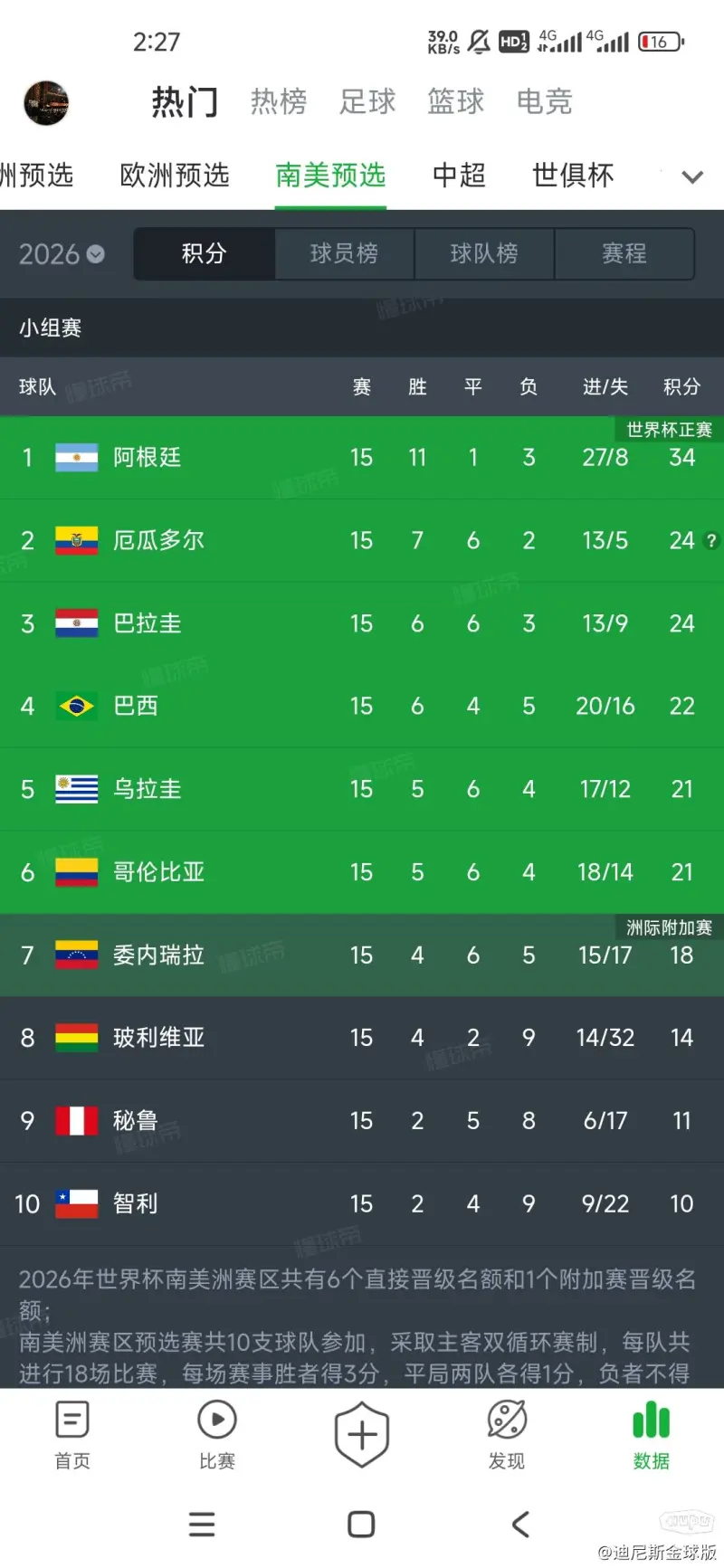Image resolution: width=724 pixels, height=1568 pixels.
Task: Tap the question mark beside 厄瓜多尔's points
Action: pyautogui.click(x=711, y=541)
